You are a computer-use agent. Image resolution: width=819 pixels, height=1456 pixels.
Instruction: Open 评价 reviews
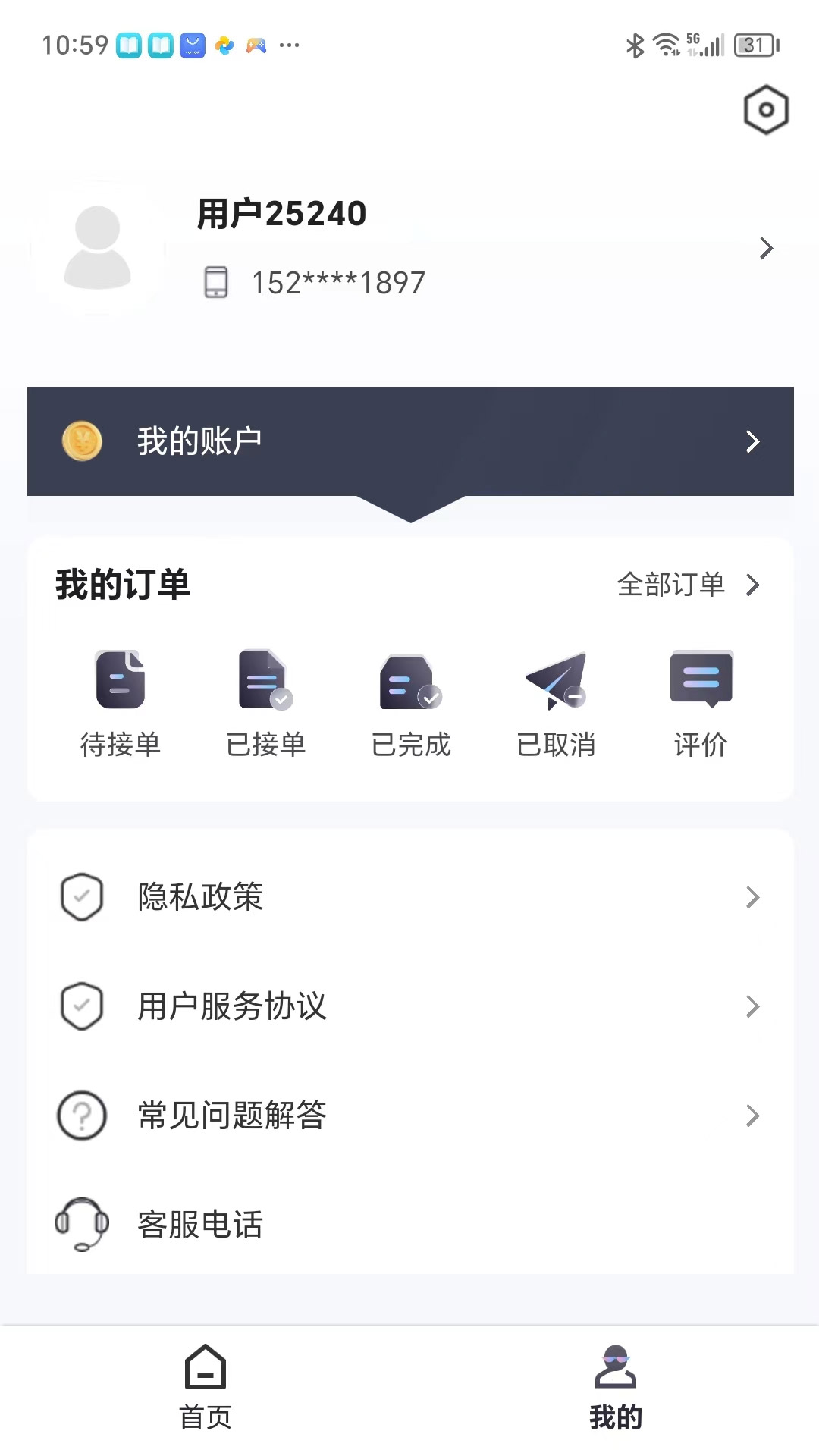tap(701, 703)
